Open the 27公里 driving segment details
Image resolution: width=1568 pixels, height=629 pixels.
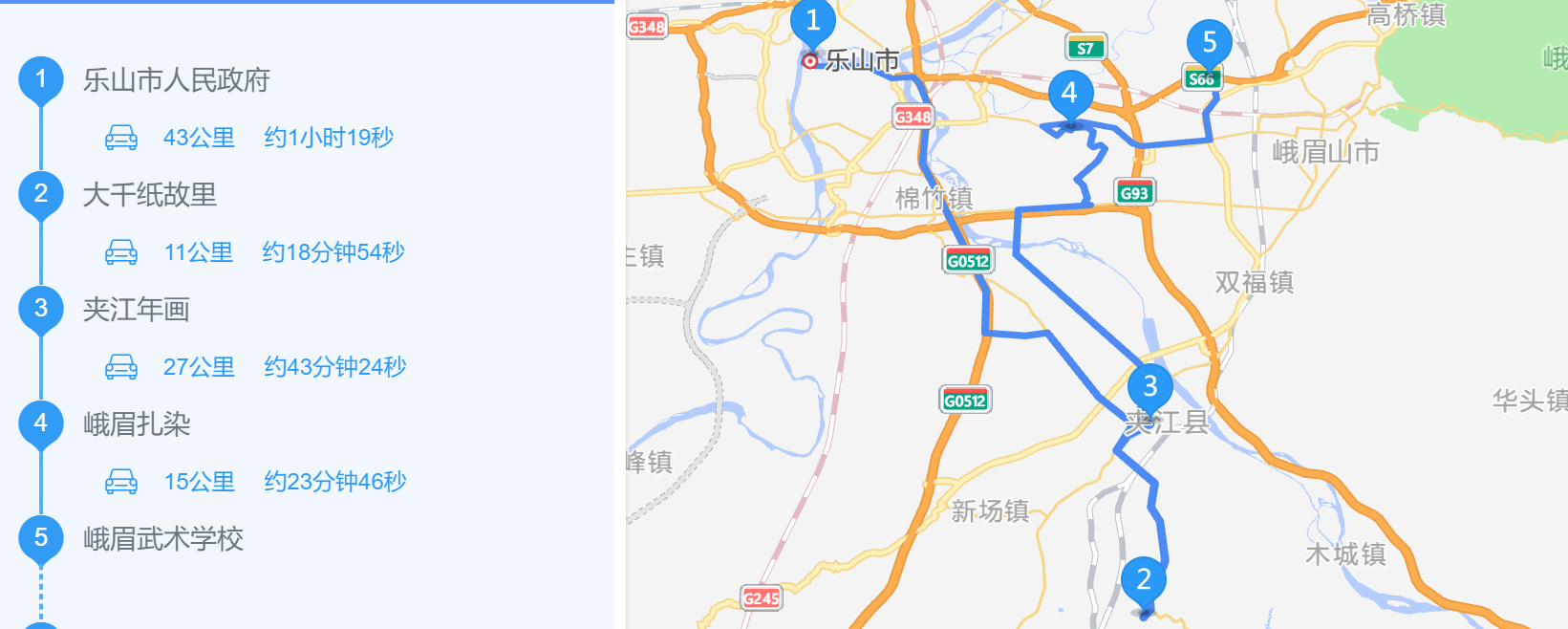tap(199, 367)
